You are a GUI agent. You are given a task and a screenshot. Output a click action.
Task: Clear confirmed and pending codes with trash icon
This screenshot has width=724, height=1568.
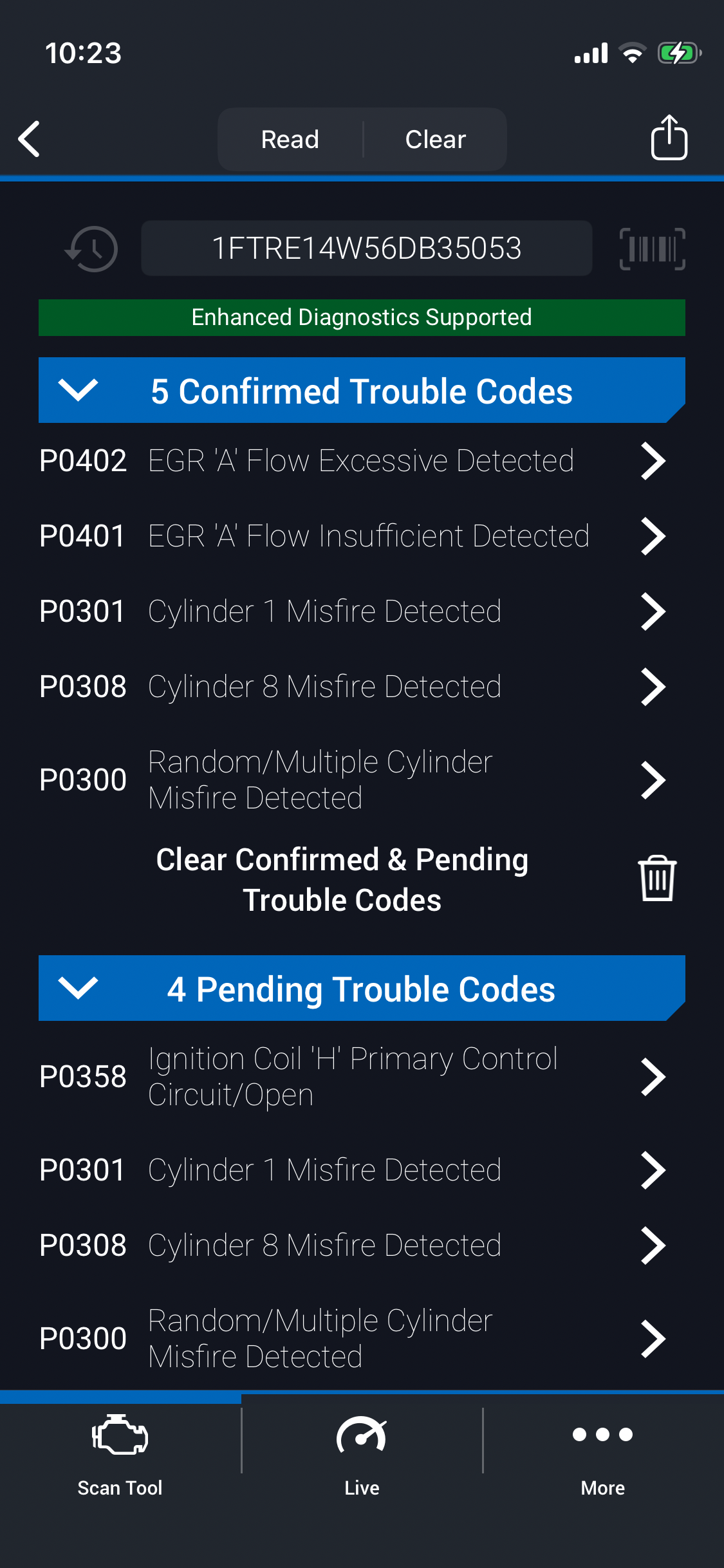pos(656,879)
